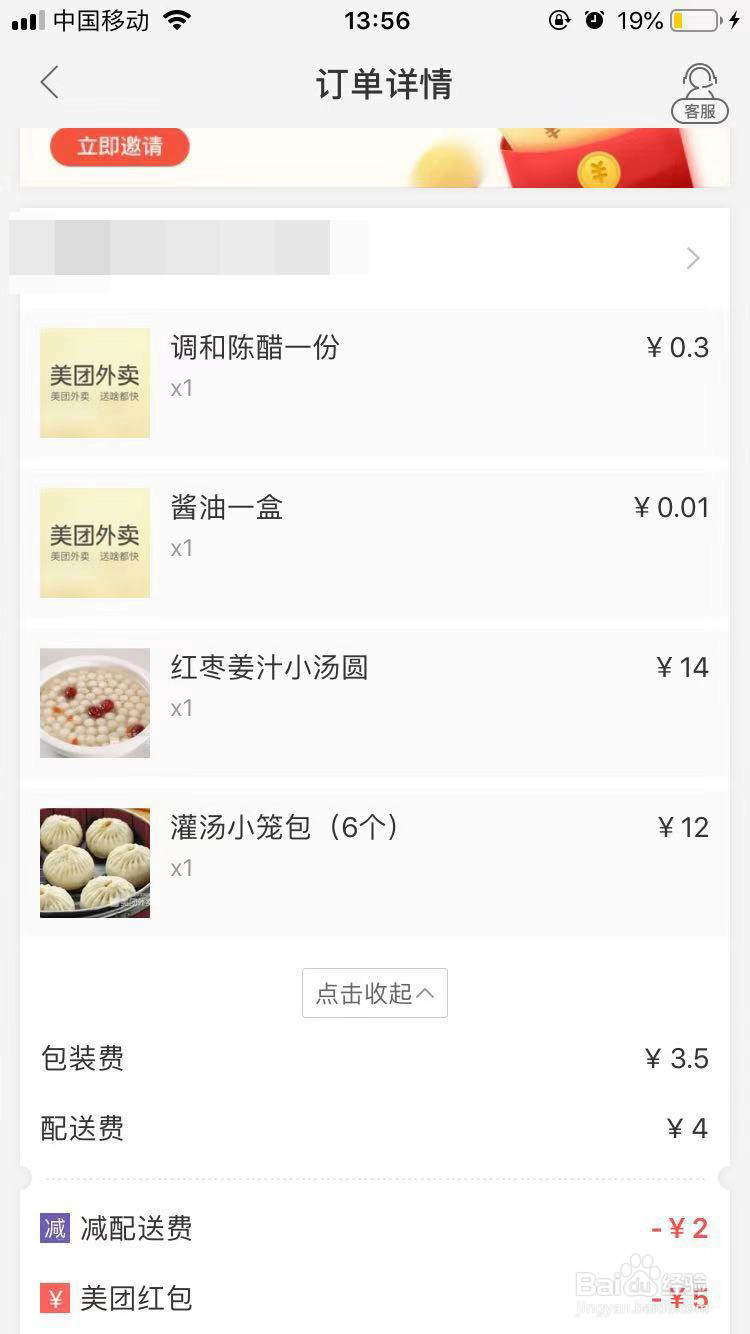Tap the 立即邀请 invite button
This screenshot has height=1334, width=750.
click(120, 146)
